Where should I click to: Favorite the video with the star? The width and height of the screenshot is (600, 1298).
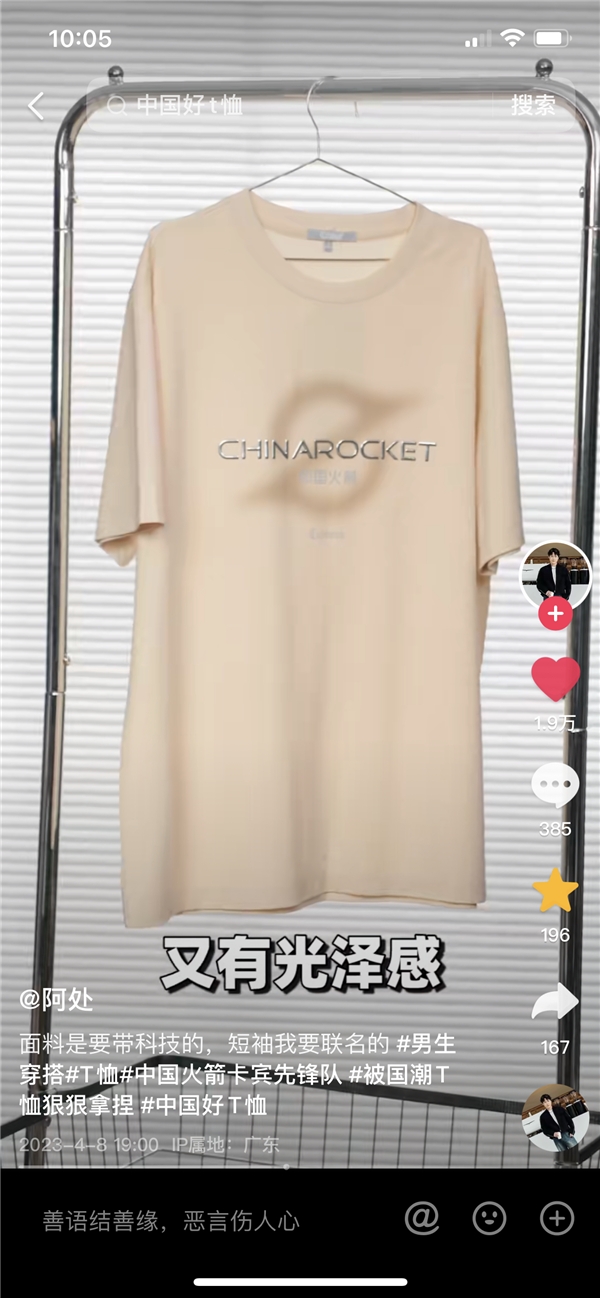pos(555,890)
